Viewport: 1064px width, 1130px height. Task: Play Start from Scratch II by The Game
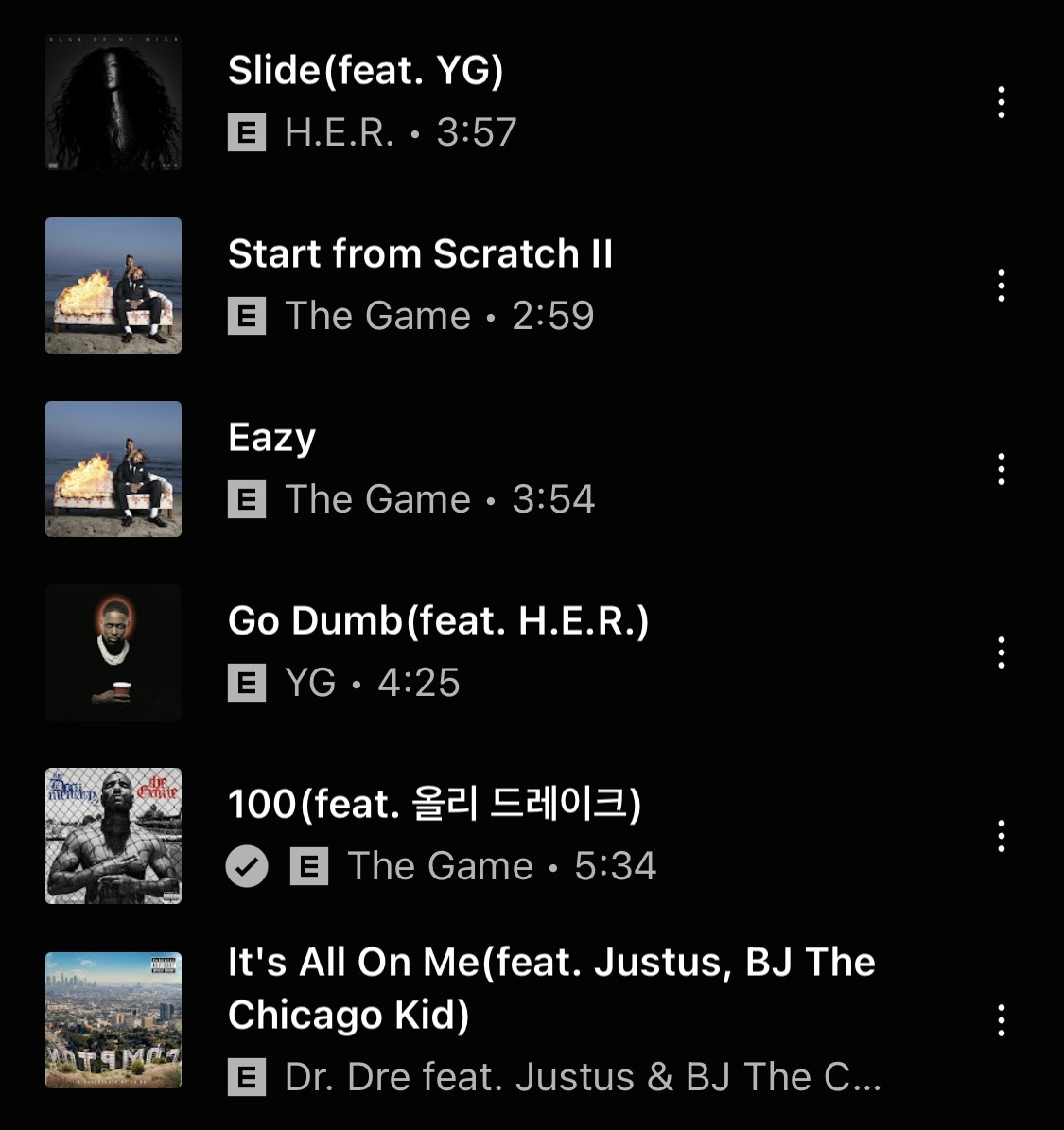click(420, 254)
